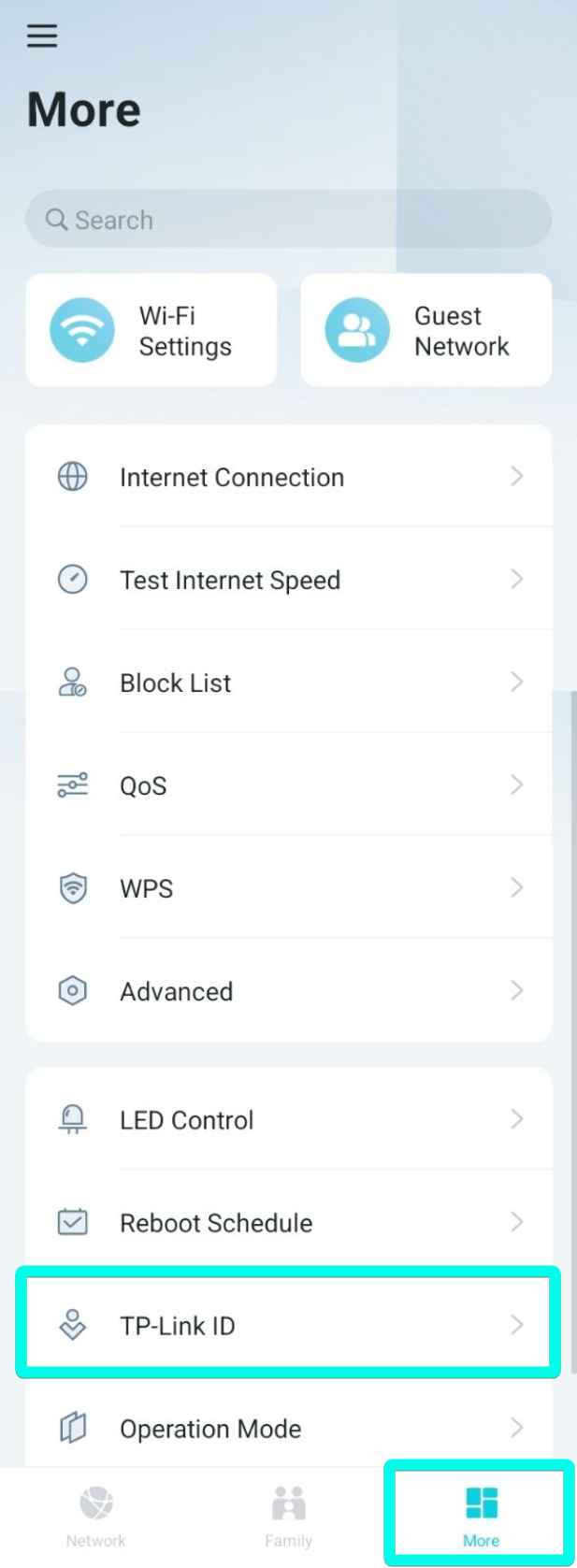Select Test Internet Speed
577x1568 pixels.
tap(288, 580)
